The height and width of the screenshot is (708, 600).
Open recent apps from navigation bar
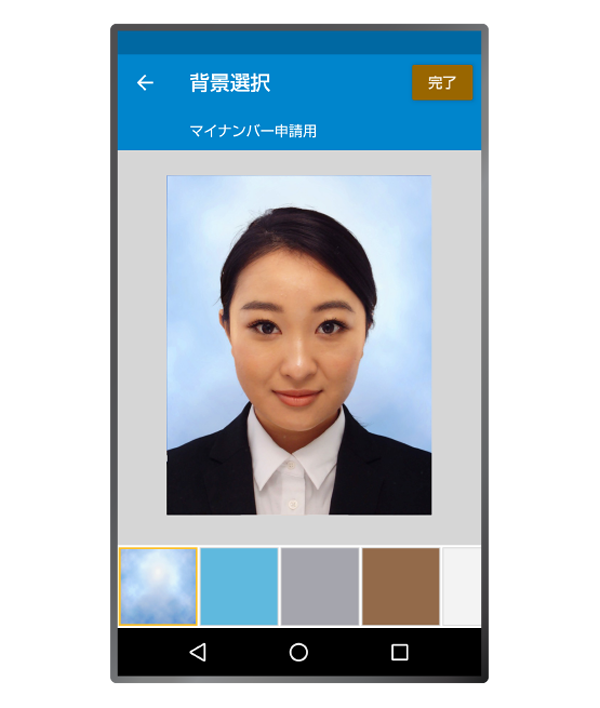click(399, 652)
